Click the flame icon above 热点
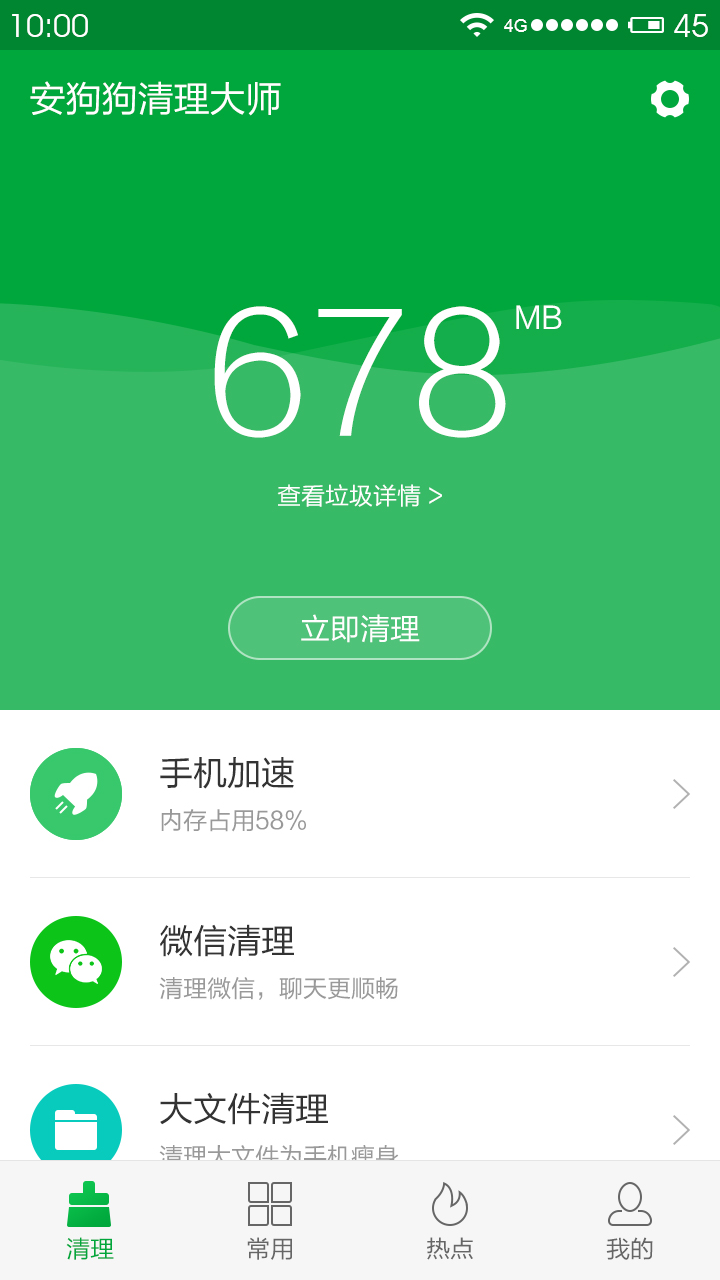This screenshot has height=1280, width=720. 449,1205
